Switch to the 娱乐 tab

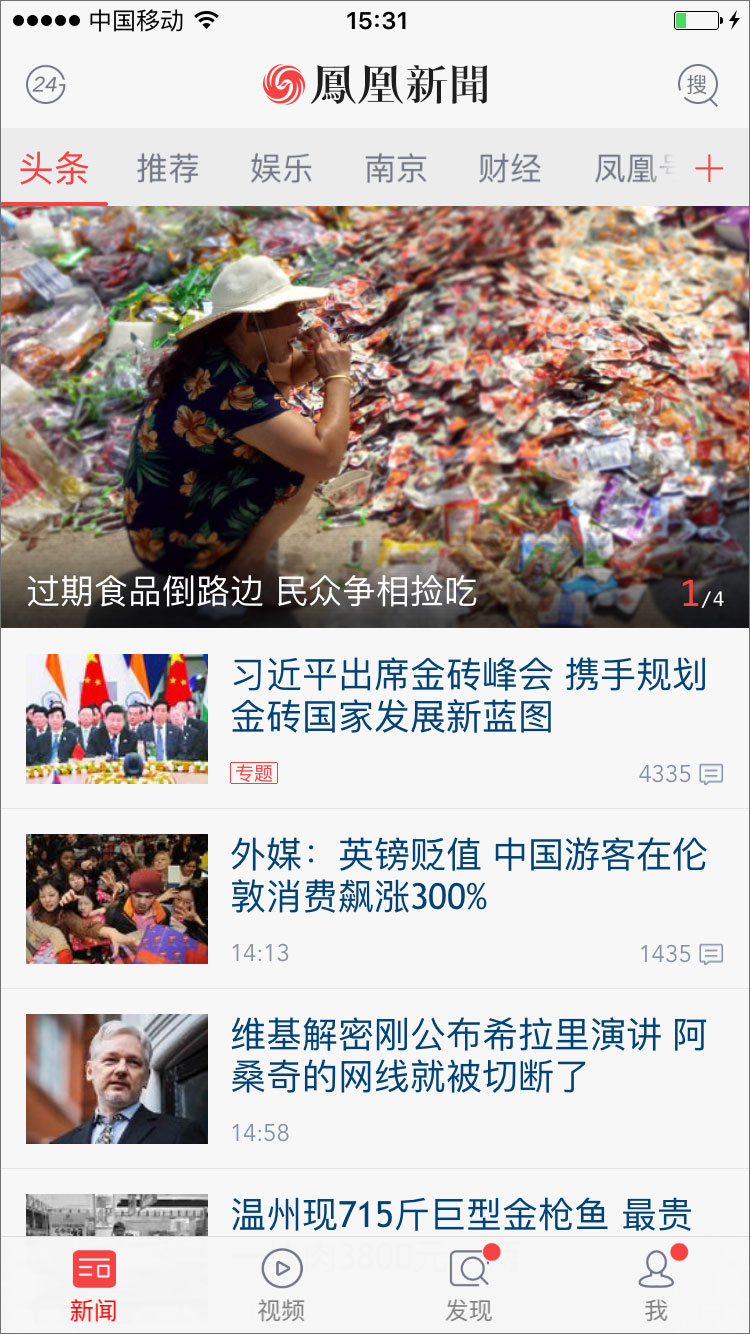point(281,169)
